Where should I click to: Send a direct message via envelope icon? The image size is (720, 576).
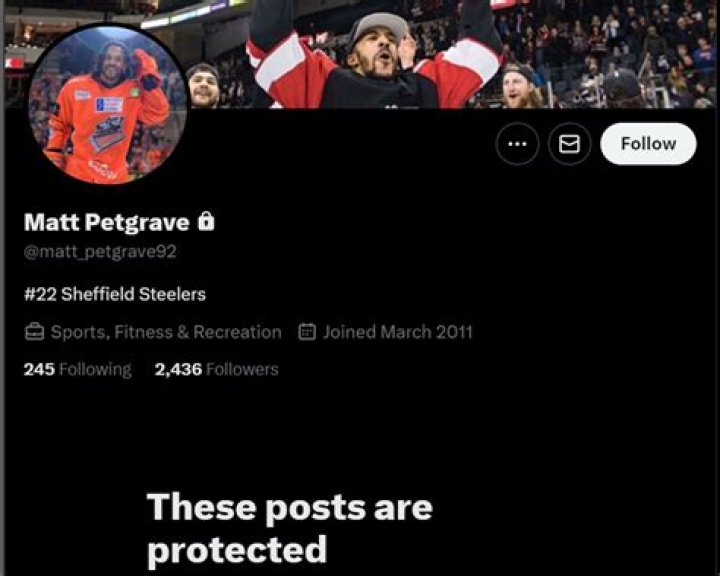[x=569, y=144]
